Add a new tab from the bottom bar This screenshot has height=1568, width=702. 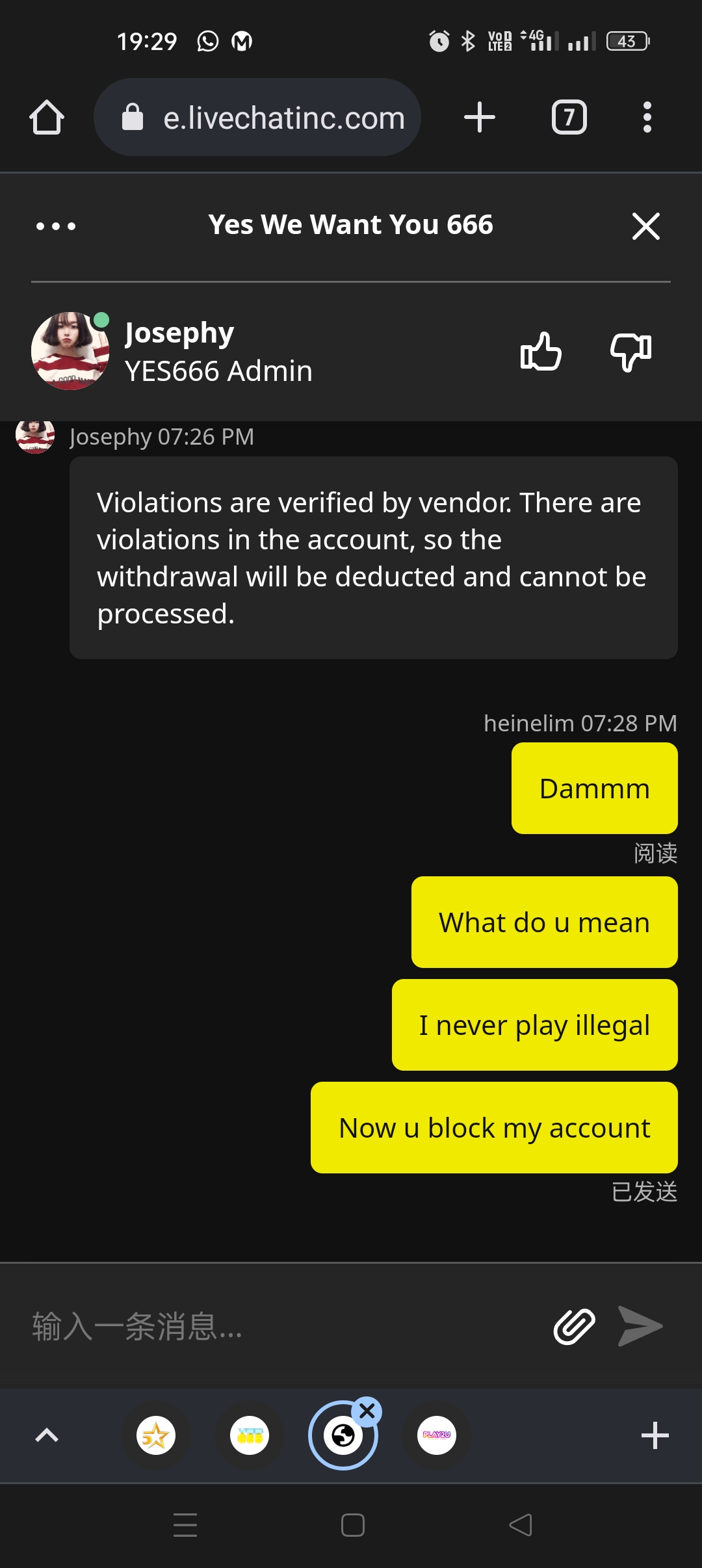(x=655, y=1435)
